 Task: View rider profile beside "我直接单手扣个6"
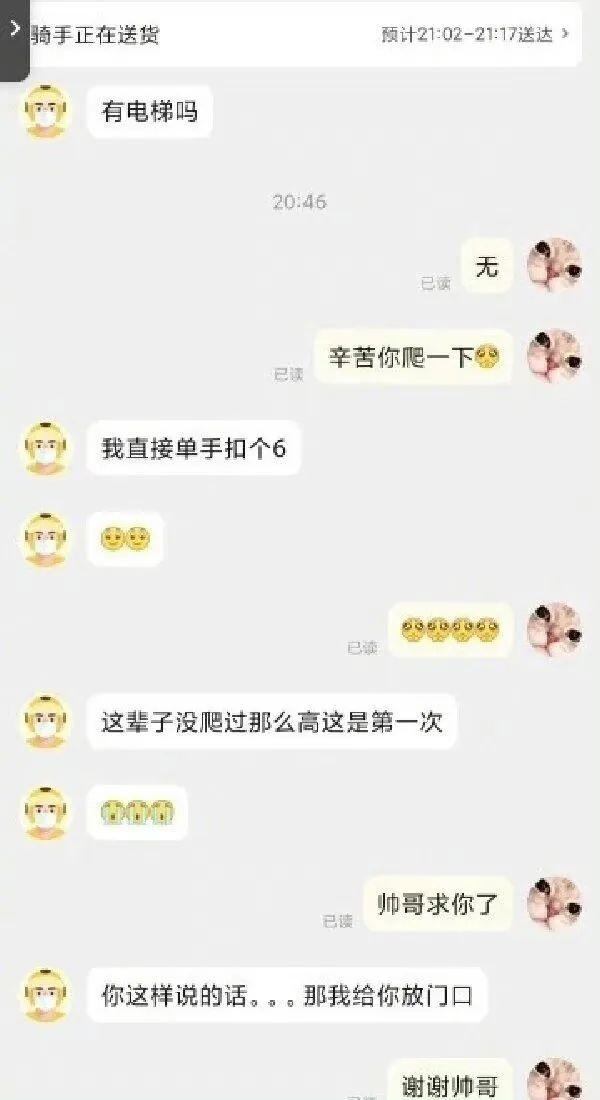[46, 449]
